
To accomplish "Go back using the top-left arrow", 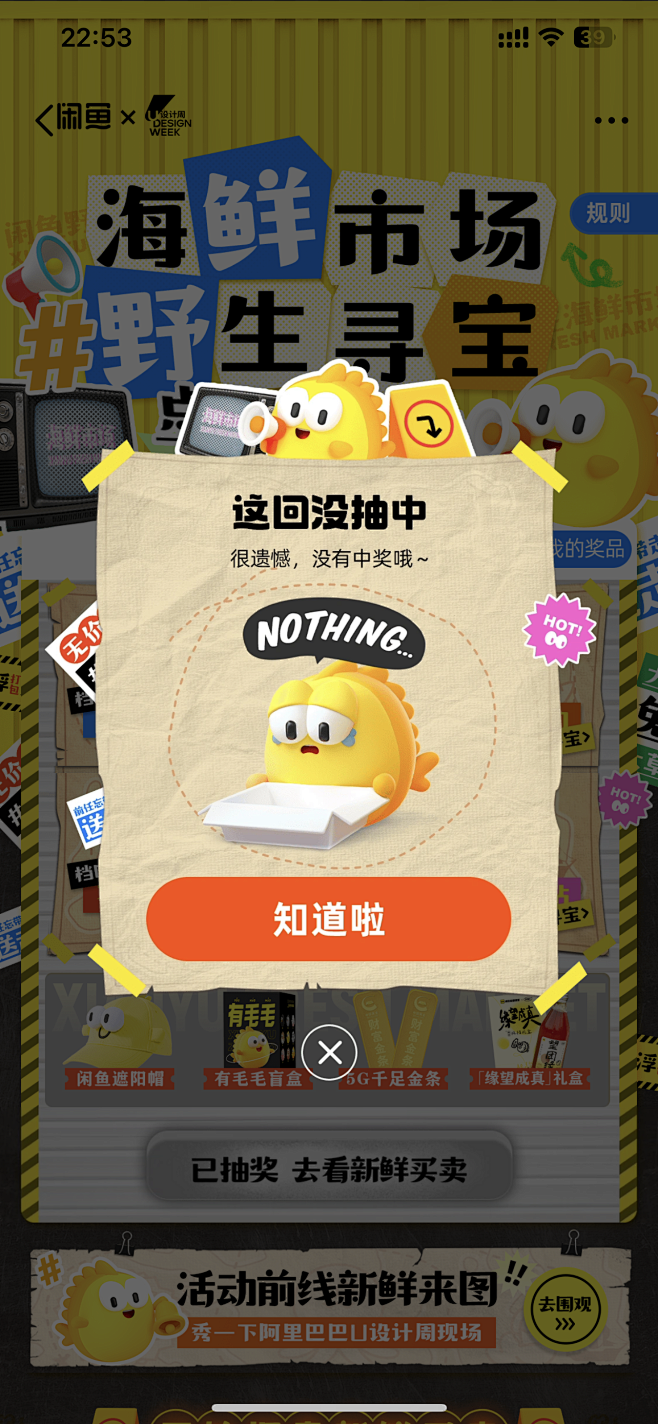I will (x=44, y=120).
